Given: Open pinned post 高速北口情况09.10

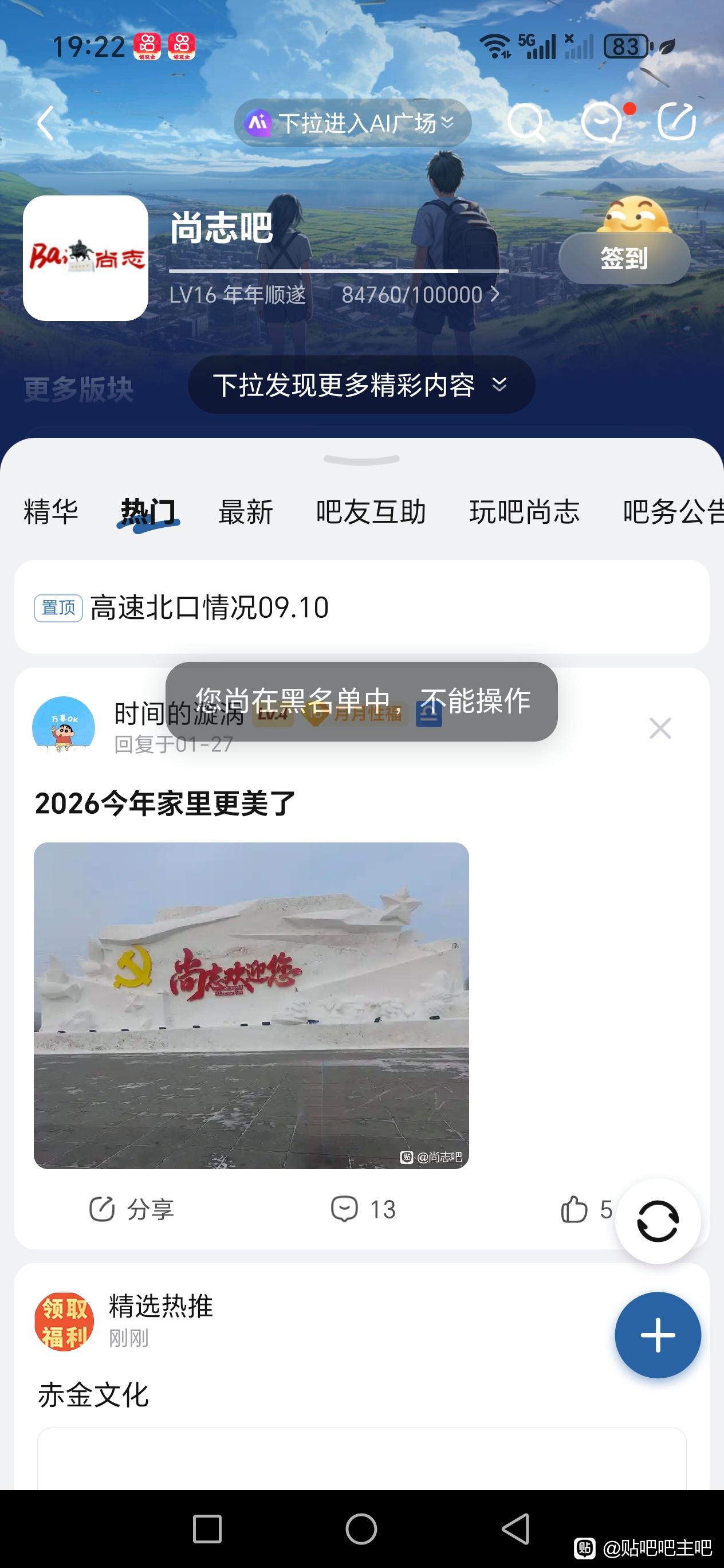Looking at the screenshot, I should [210, 607].
